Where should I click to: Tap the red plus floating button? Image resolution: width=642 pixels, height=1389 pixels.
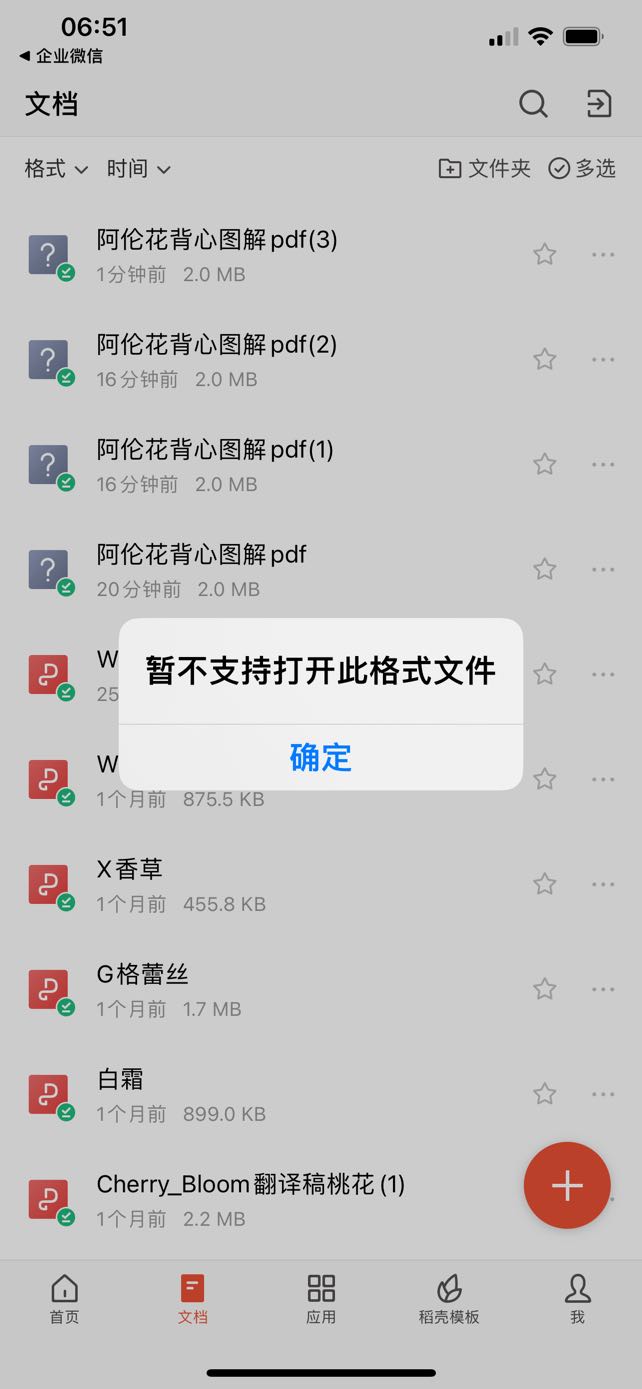point(567,1185)
